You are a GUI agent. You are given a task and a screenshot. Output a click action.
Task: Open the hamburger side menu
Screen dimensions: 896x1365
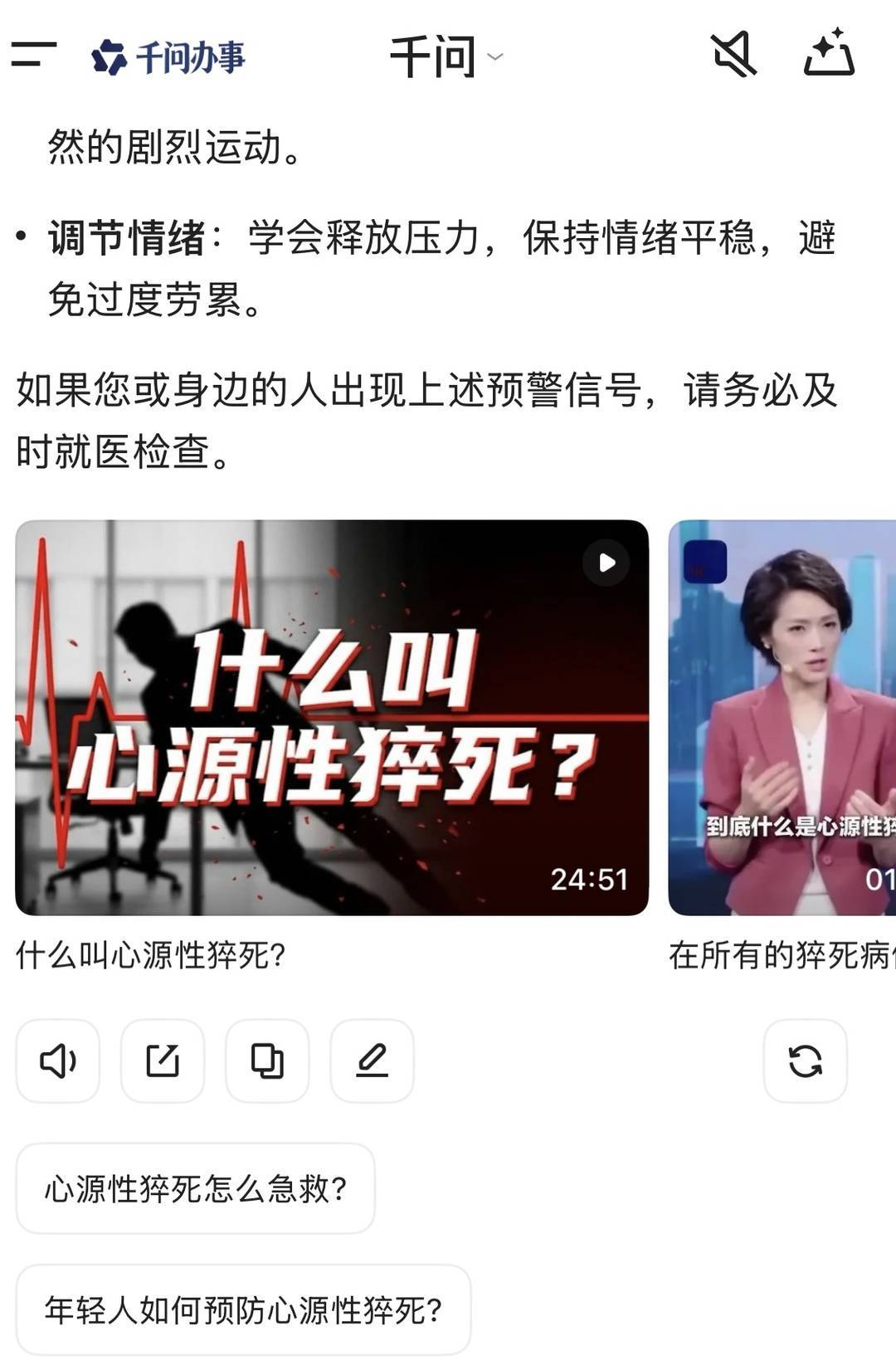click(34, 55)
